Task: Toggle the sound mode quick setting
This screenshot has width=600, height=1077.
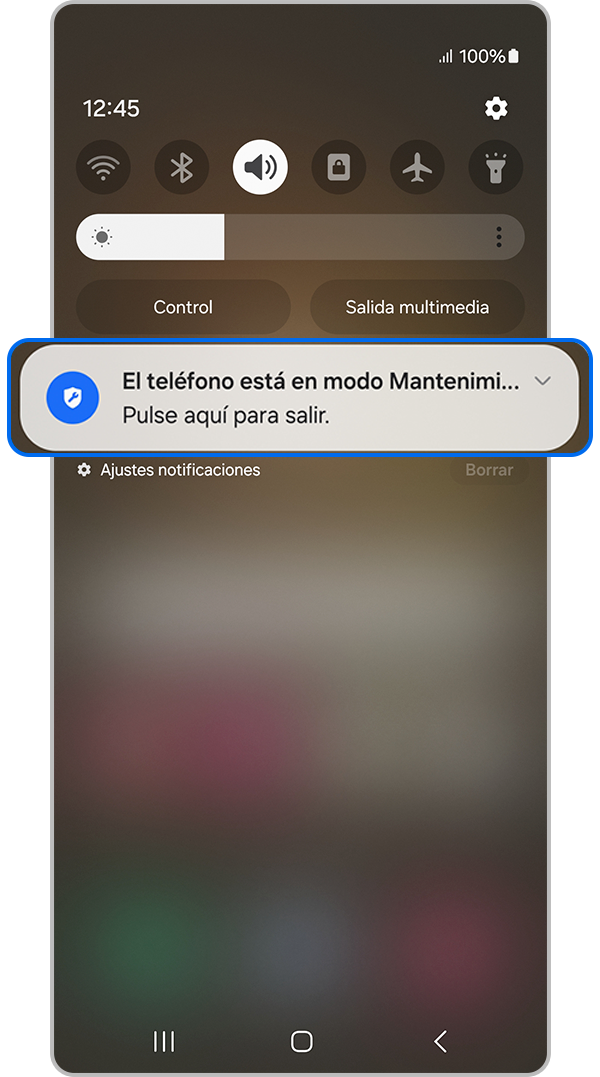Action: click(x=260, y=167)
